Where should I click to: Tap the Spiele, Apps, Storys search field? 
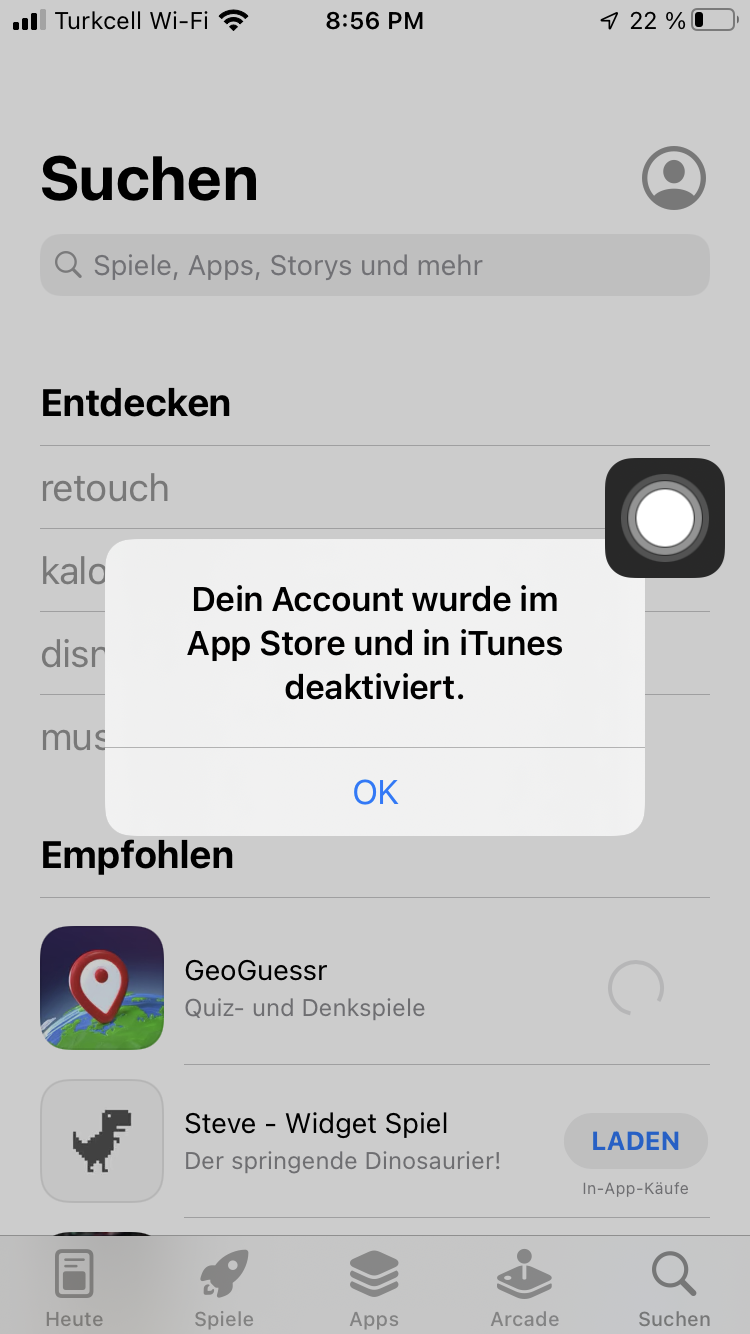click(375, 265)
